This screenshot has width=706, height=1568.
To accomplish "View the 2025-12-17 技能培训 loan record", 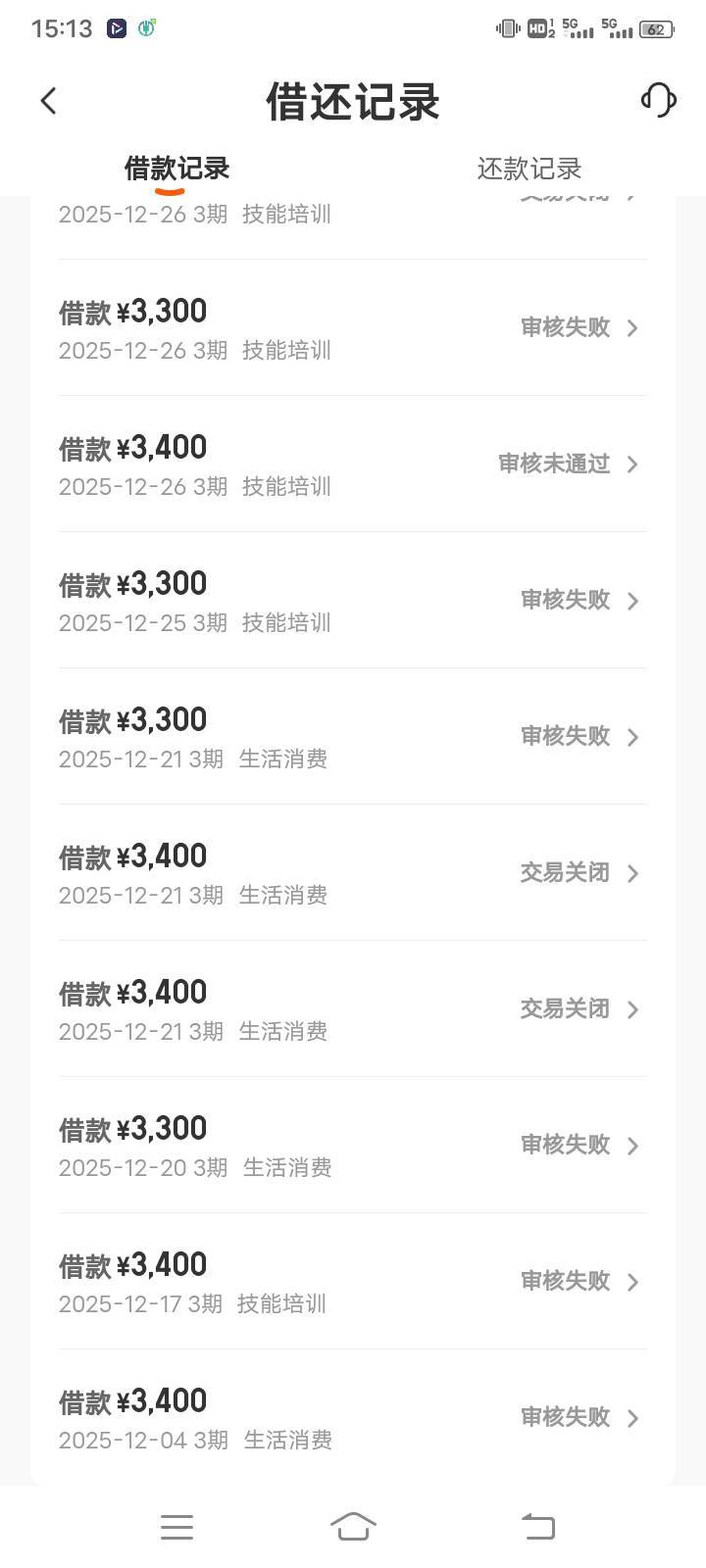I will [352, 1282].
